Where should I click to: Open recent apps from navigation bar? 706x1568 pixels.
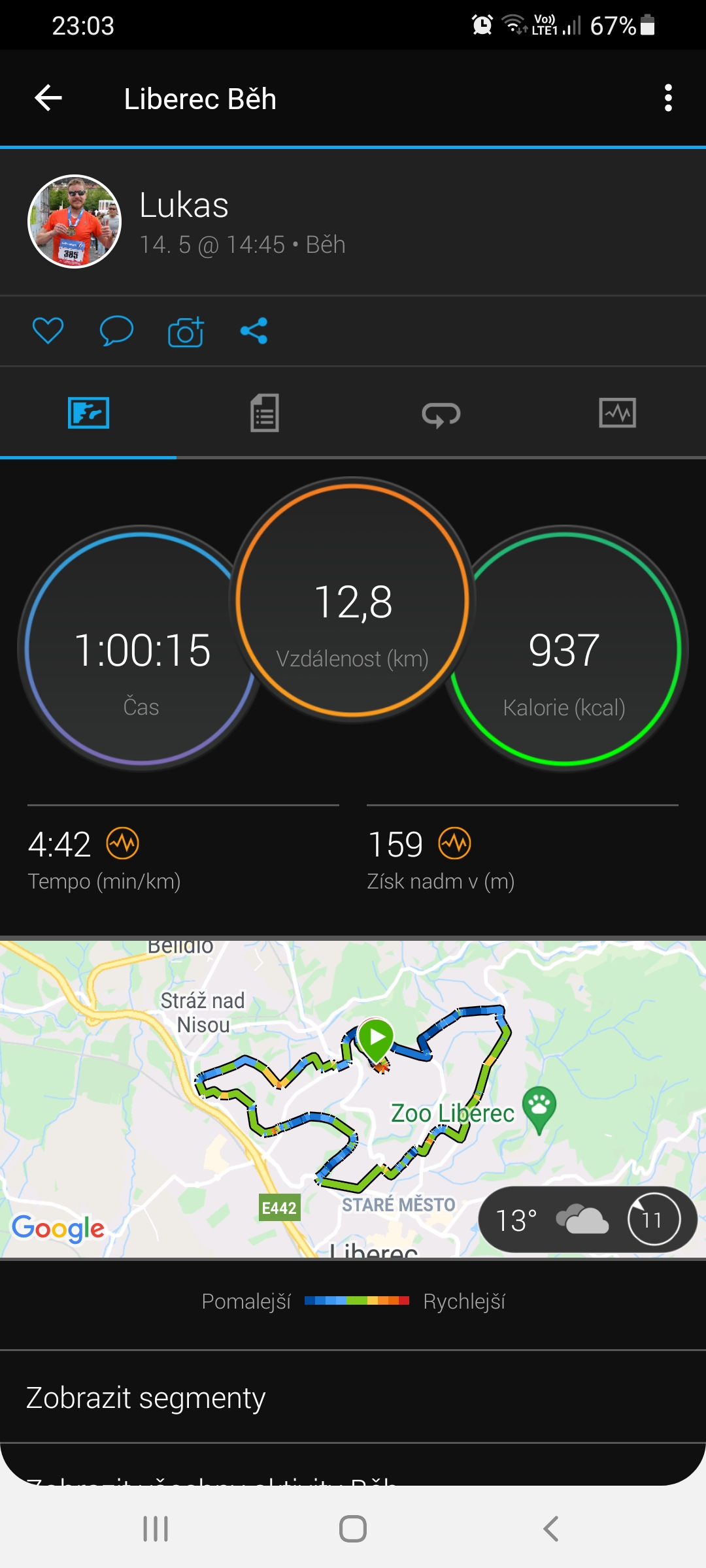click(x=156, y=1529)
